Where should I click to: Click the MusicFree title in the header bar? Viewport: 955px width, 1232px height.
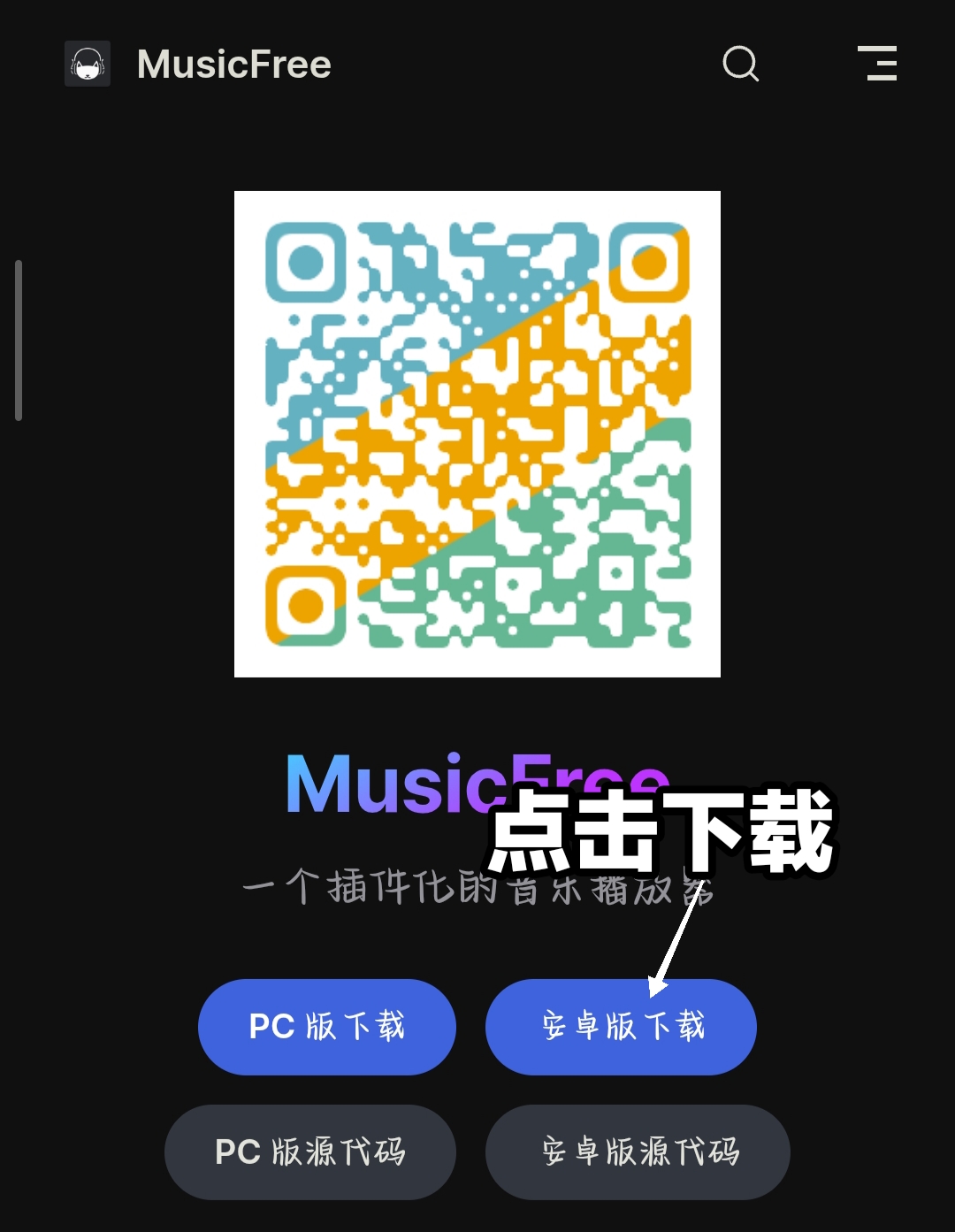tap(233, 63)
